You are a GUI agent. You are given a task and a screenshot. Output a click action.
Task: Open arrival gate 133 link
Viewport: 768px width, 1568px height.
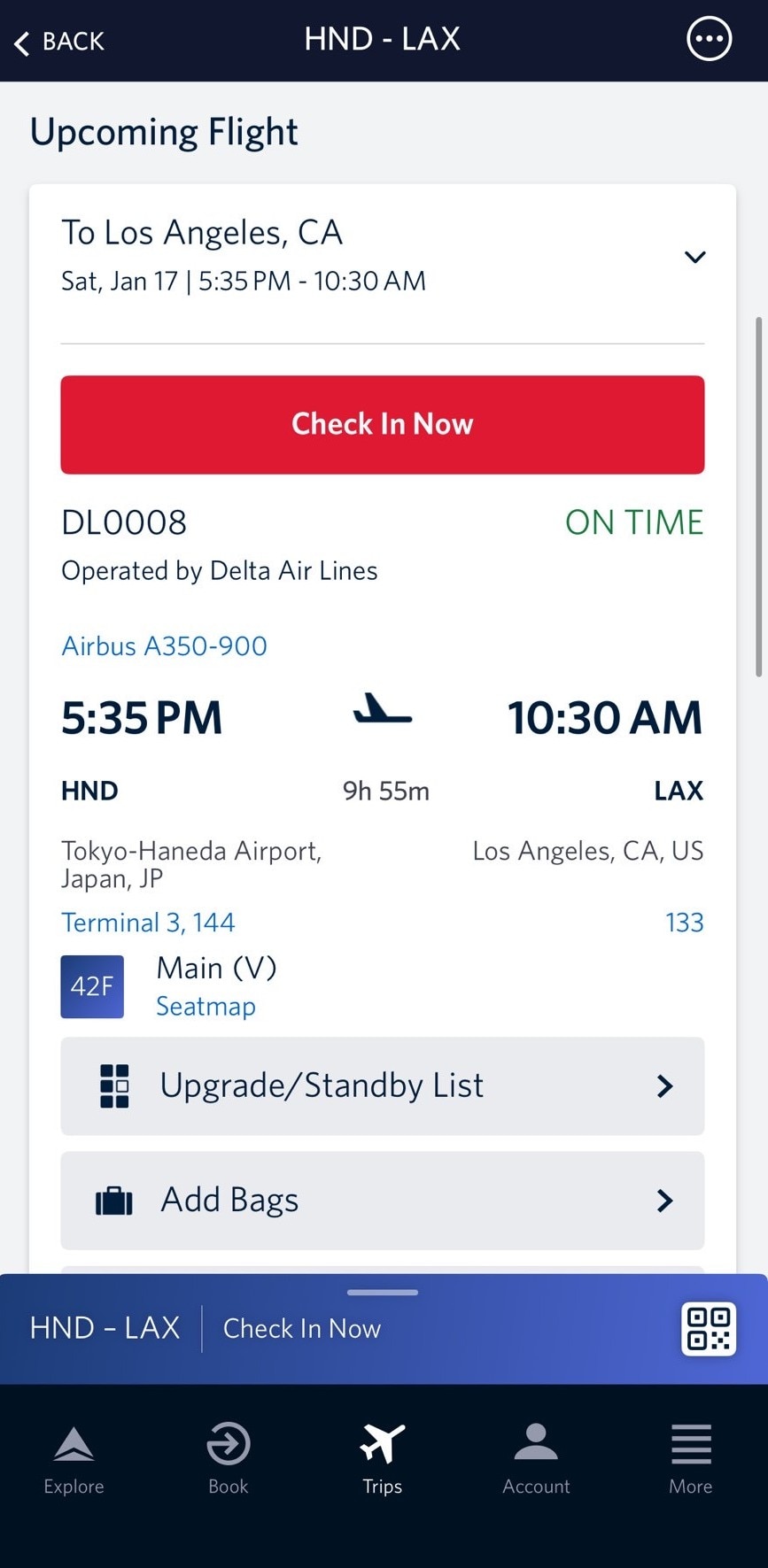pyautogui.click(x=684, y=923)
